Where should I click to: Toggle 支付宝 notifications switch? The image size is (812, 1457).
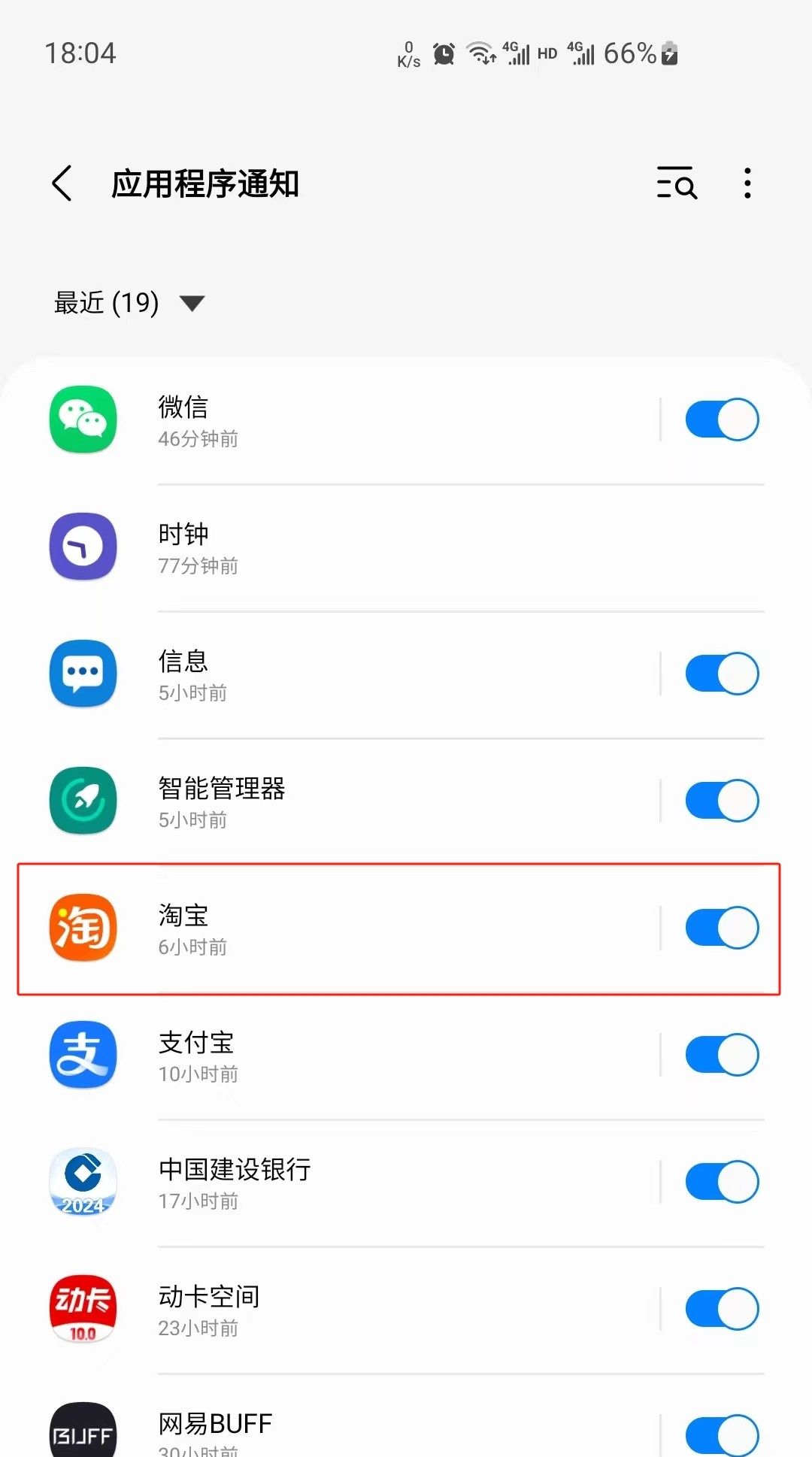(x=721, y=1055)
